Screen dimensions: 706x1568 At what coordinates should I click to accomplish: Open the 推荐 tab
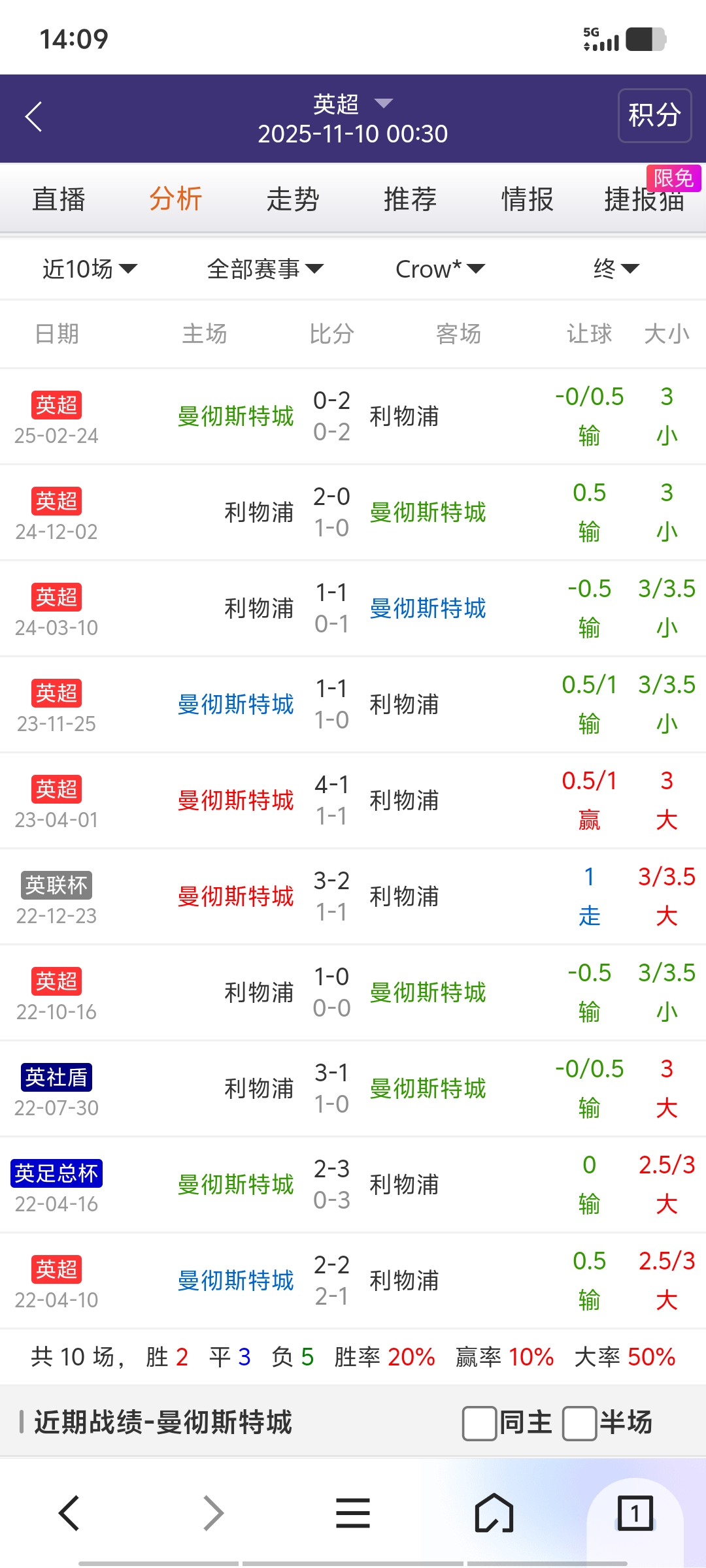410,199
